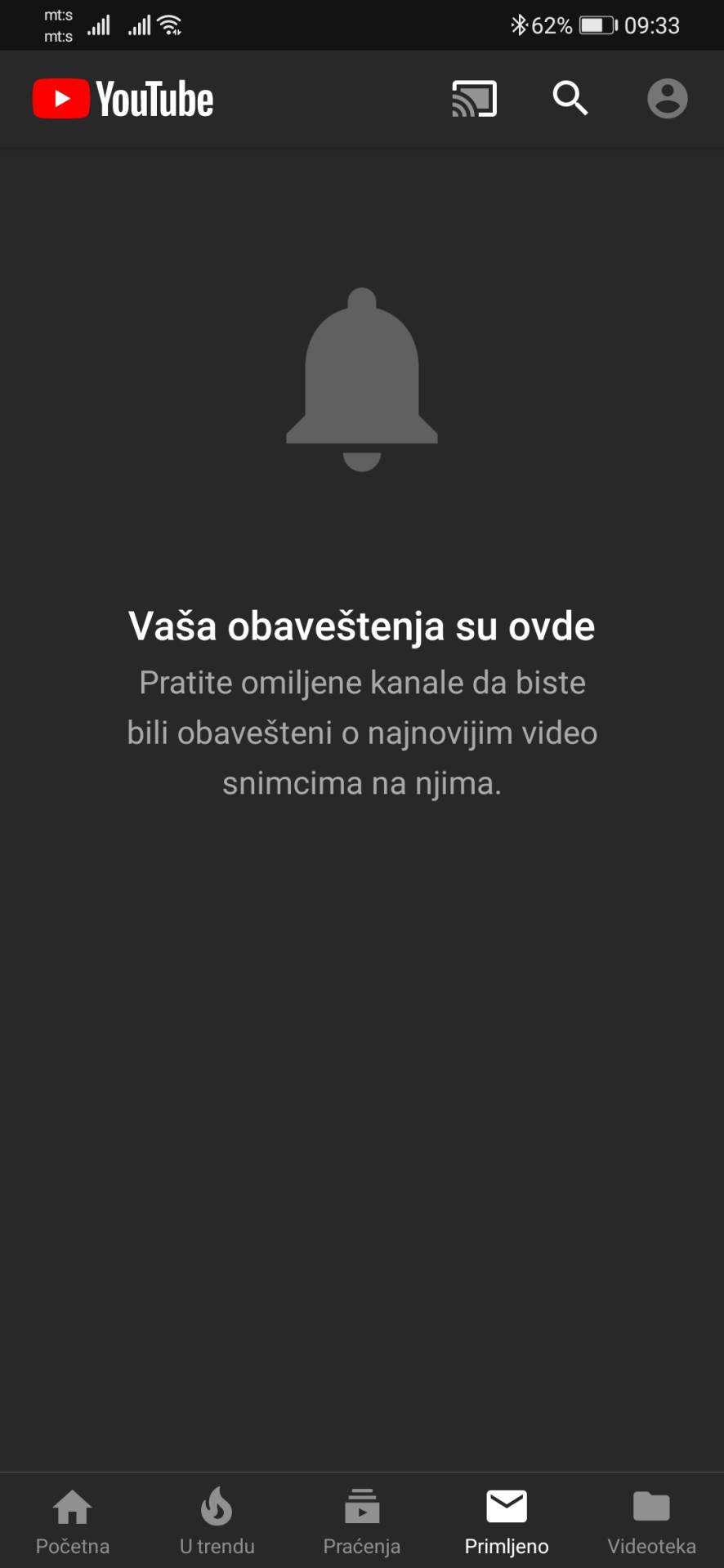This screenshot has width=724, height=1568.
Task: Select the Početna home icon
Action: [x=72, y=1505]
